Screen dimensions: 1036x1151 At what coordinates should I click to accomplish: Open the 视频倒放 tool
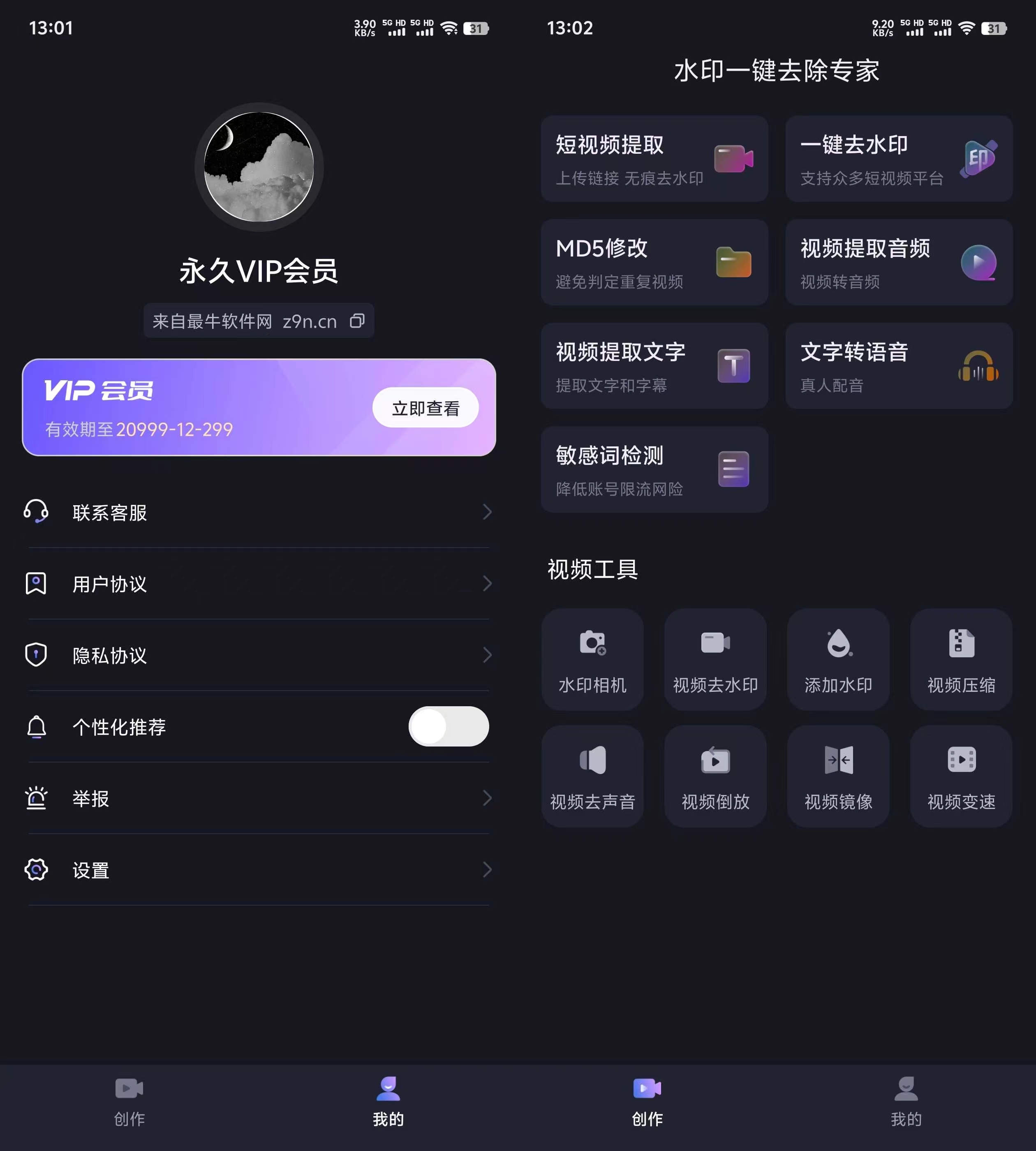[715, 776]
